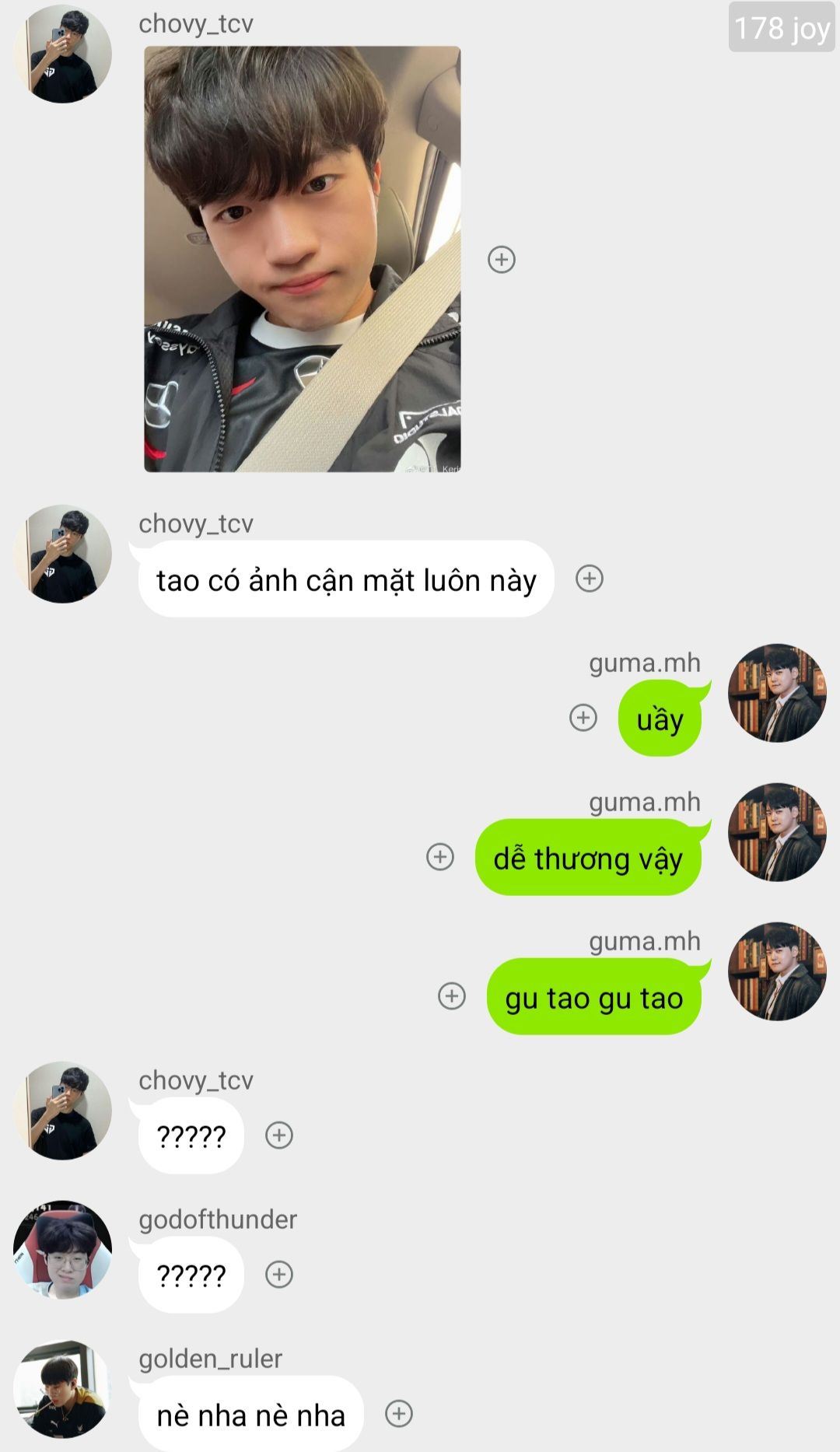The image size is (840, 1452).
Task: Tap the plus beside "gu tao gu tao"
Action: coord(452,996)
